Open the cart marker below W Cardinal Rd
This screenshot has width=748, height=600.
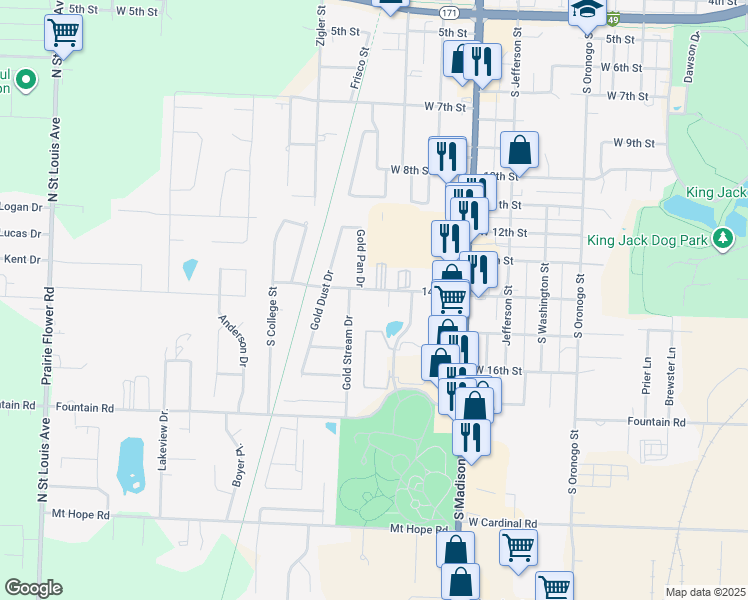coord(519,548)
